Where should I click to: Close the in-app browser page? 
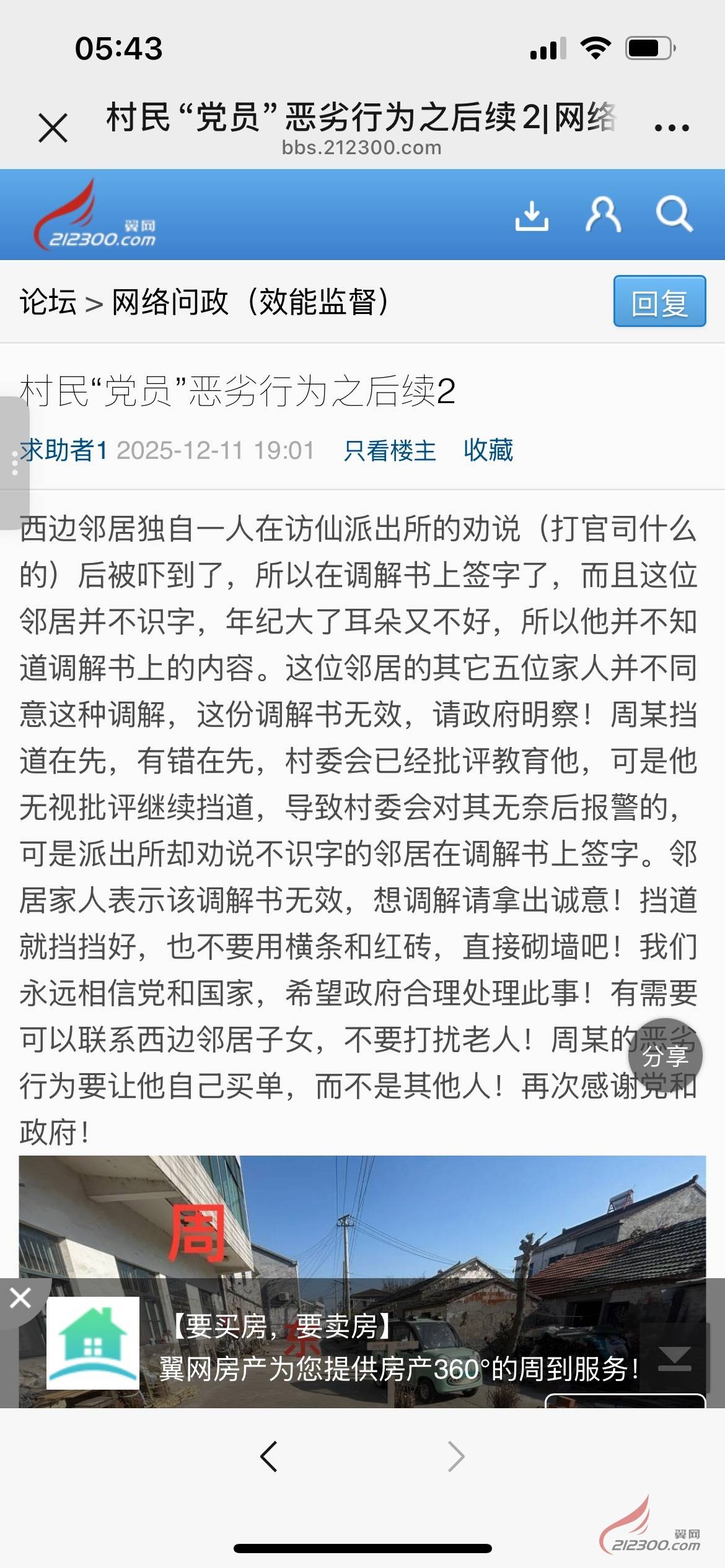tap(53, 128)
